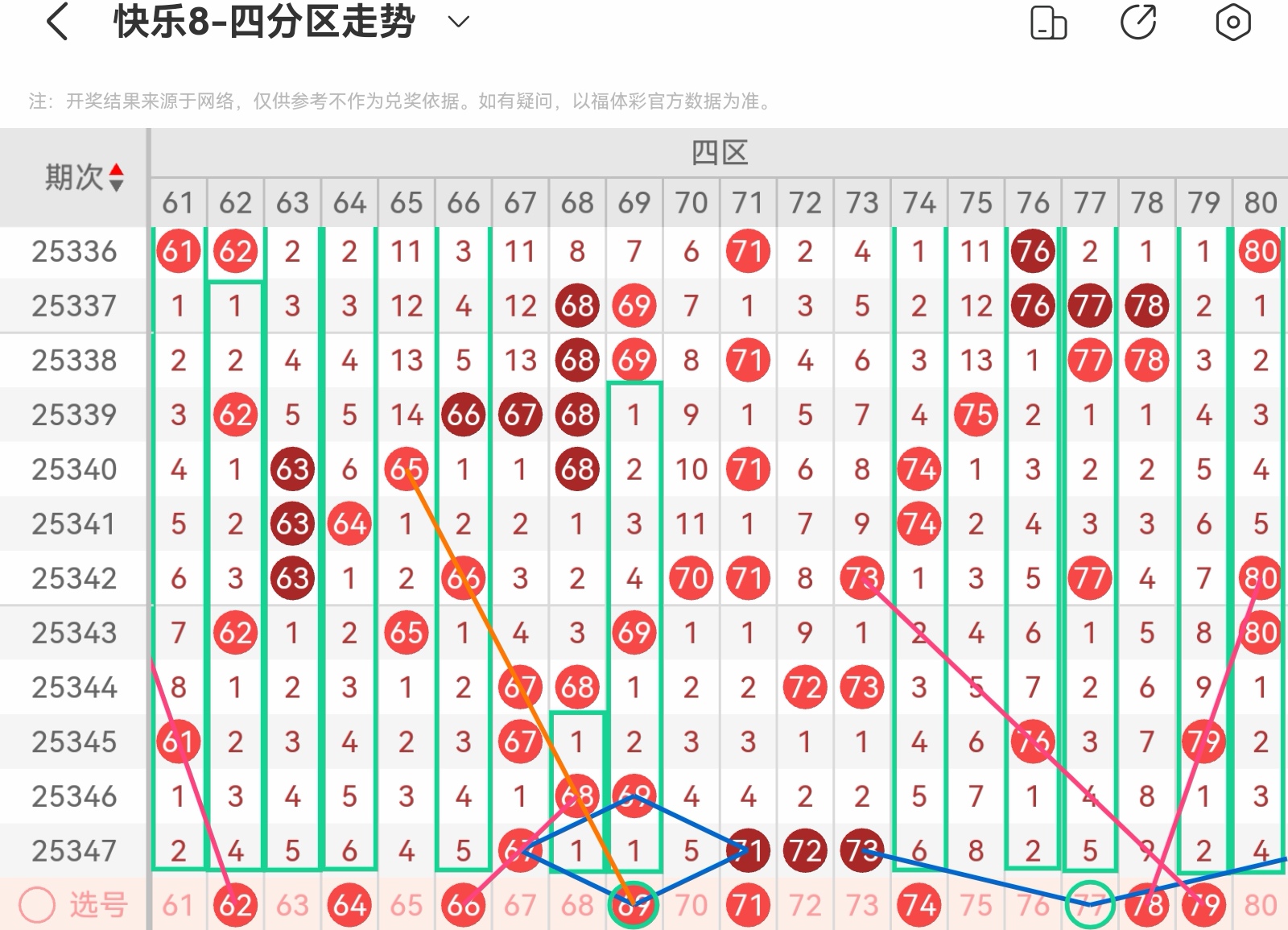This screenshot has width=1288, height=930.
Task: Select number 80 in the 选号 row
Action: click(1261, 905)
